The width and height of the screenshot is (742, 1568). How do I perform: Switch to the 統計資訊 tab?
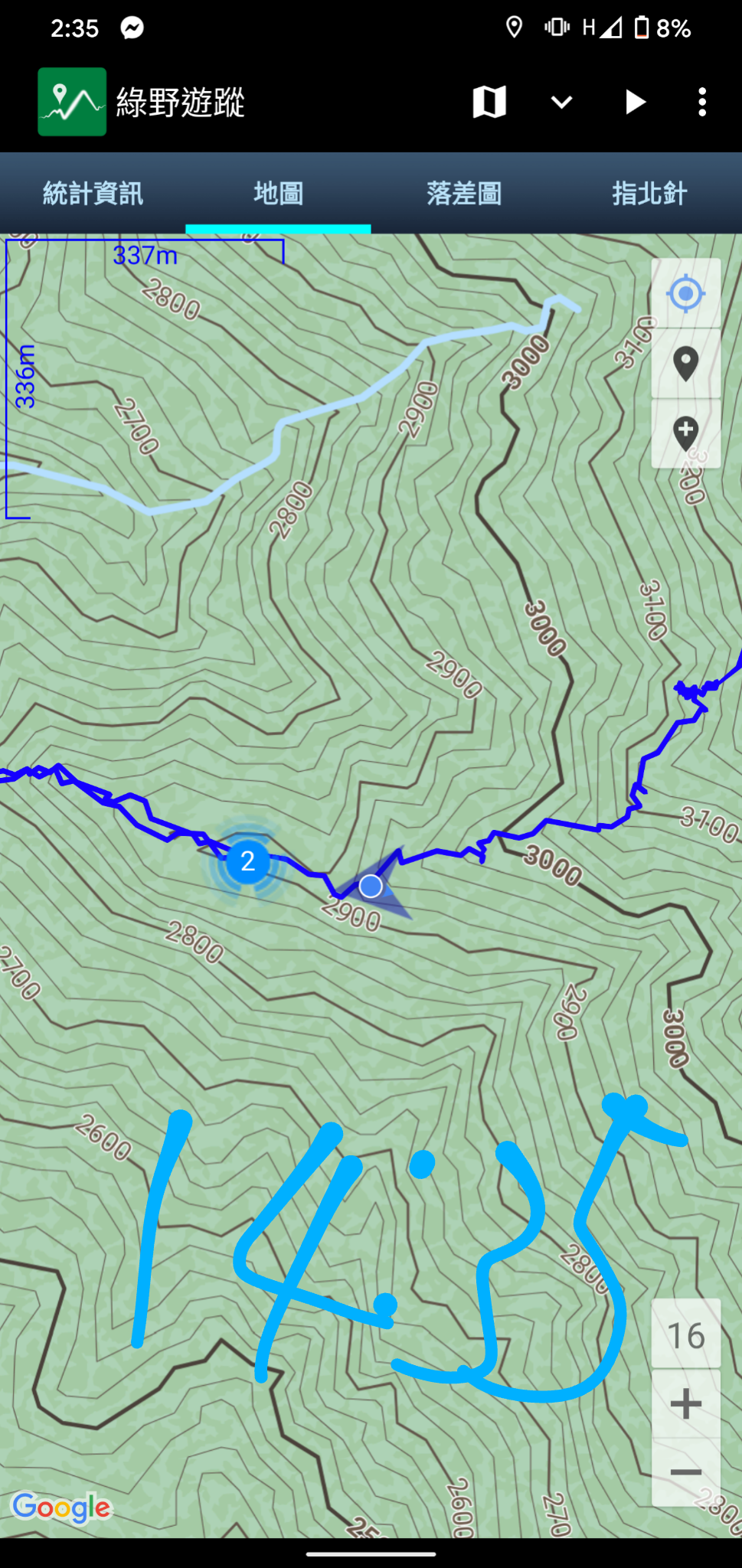[x=93, y=194]
